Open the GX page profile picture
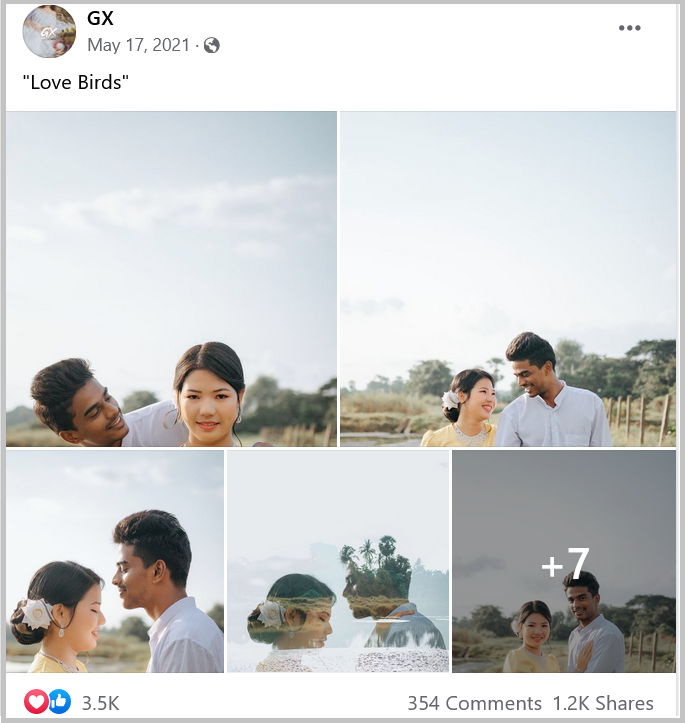This screenshot has width=685, height=723. coord(49,31)
